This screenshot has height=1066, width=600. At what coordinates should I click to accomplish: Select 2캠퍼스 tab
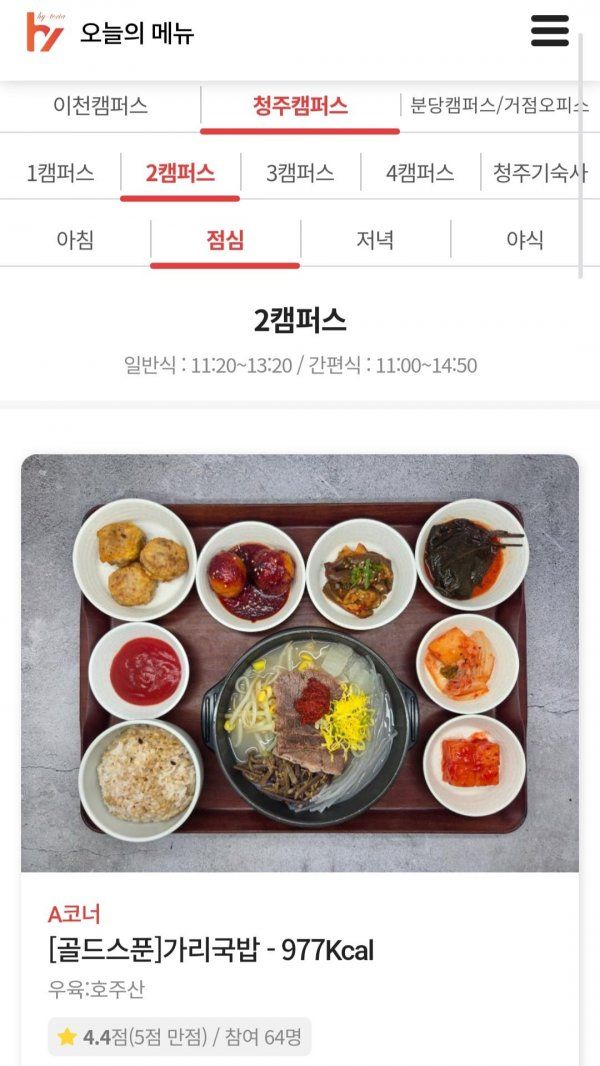180,172
